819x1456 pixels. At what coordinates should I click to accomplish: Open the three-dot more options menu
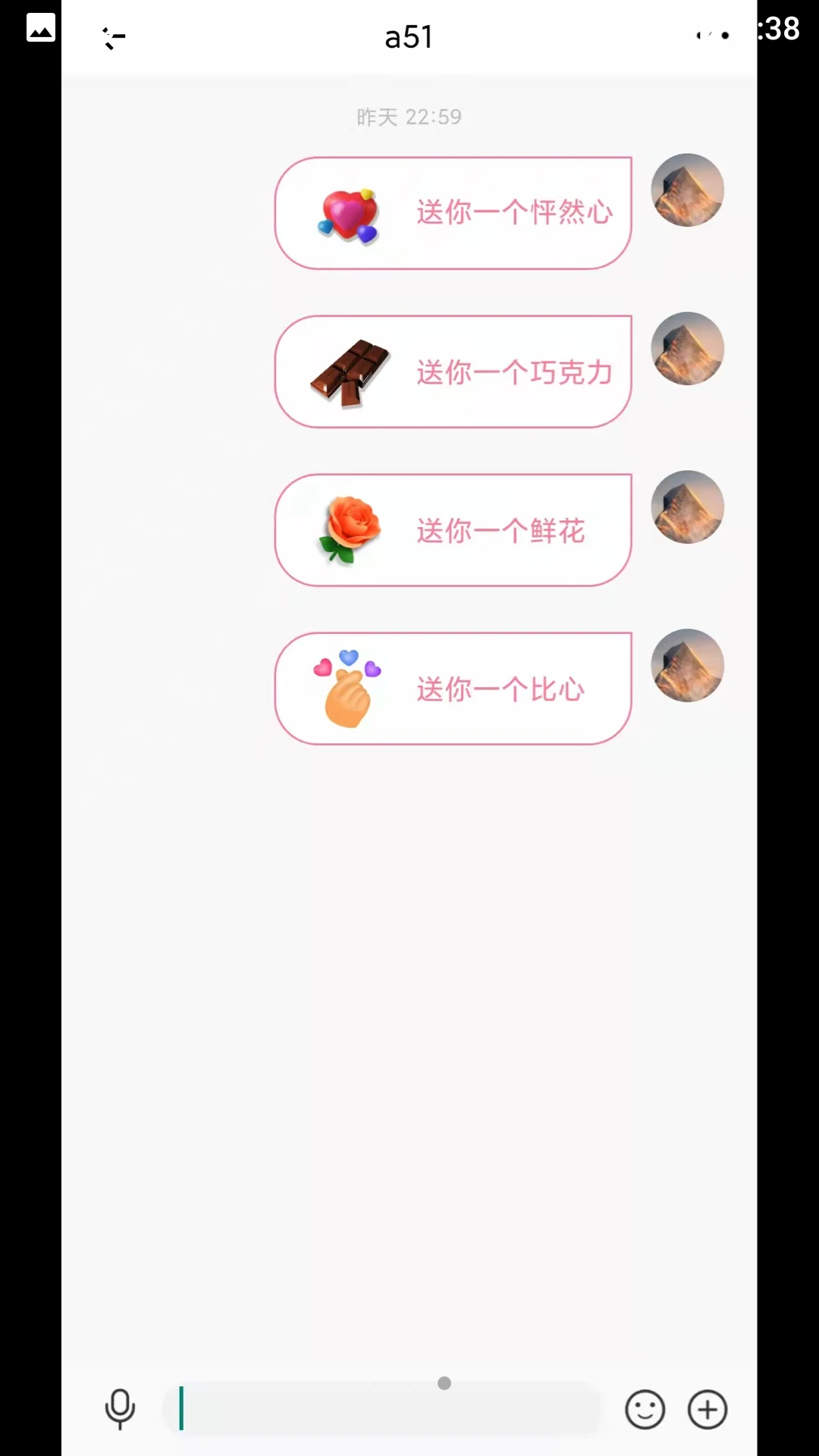[713, 36]
